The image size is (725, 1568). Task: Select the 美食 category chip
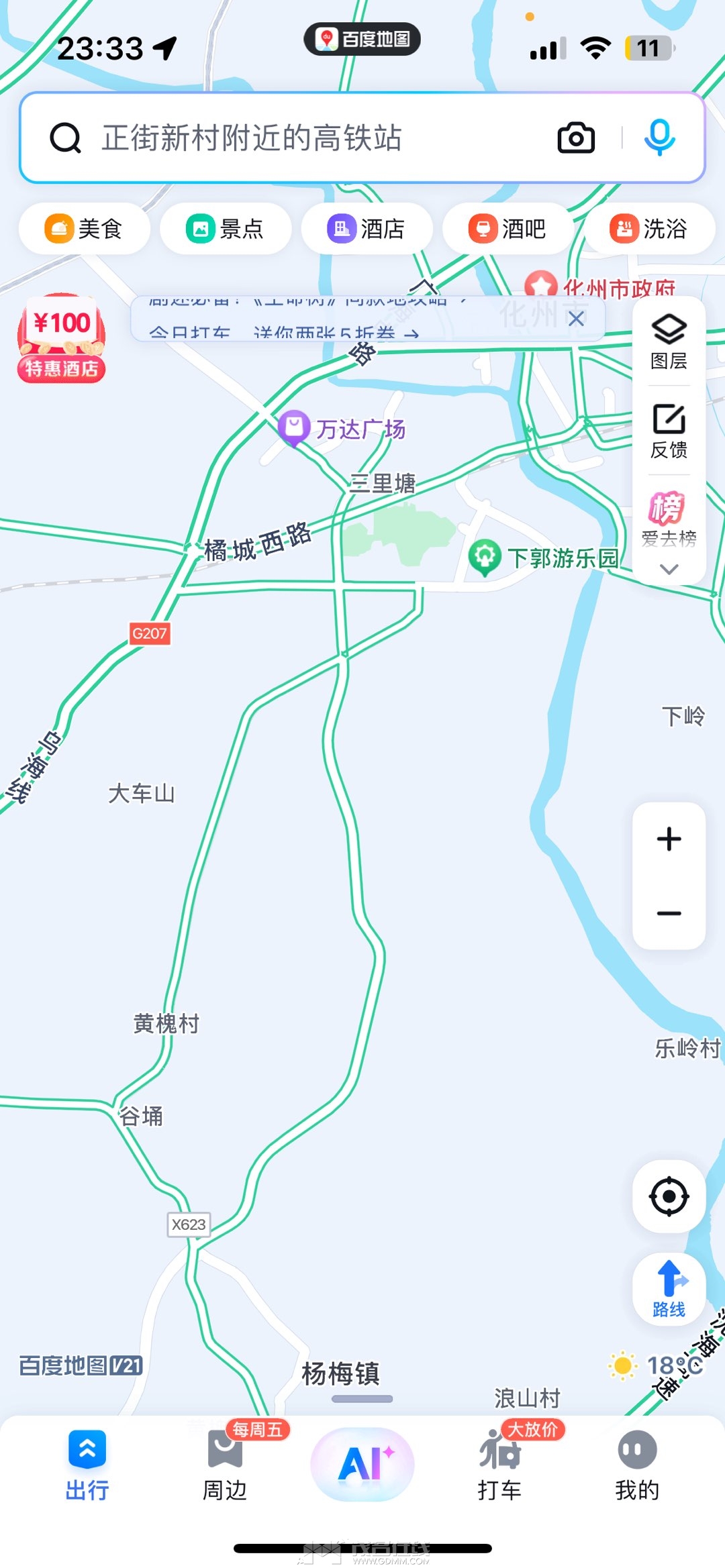point(84,229)
